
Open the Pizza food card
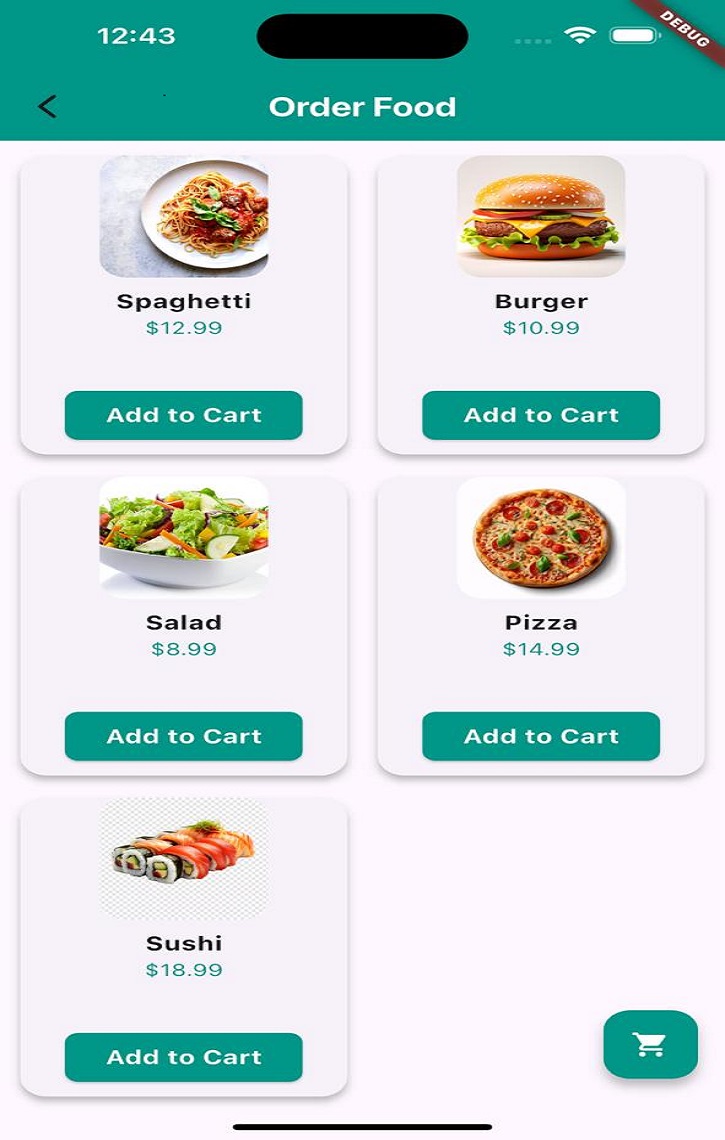pos(541,570)
